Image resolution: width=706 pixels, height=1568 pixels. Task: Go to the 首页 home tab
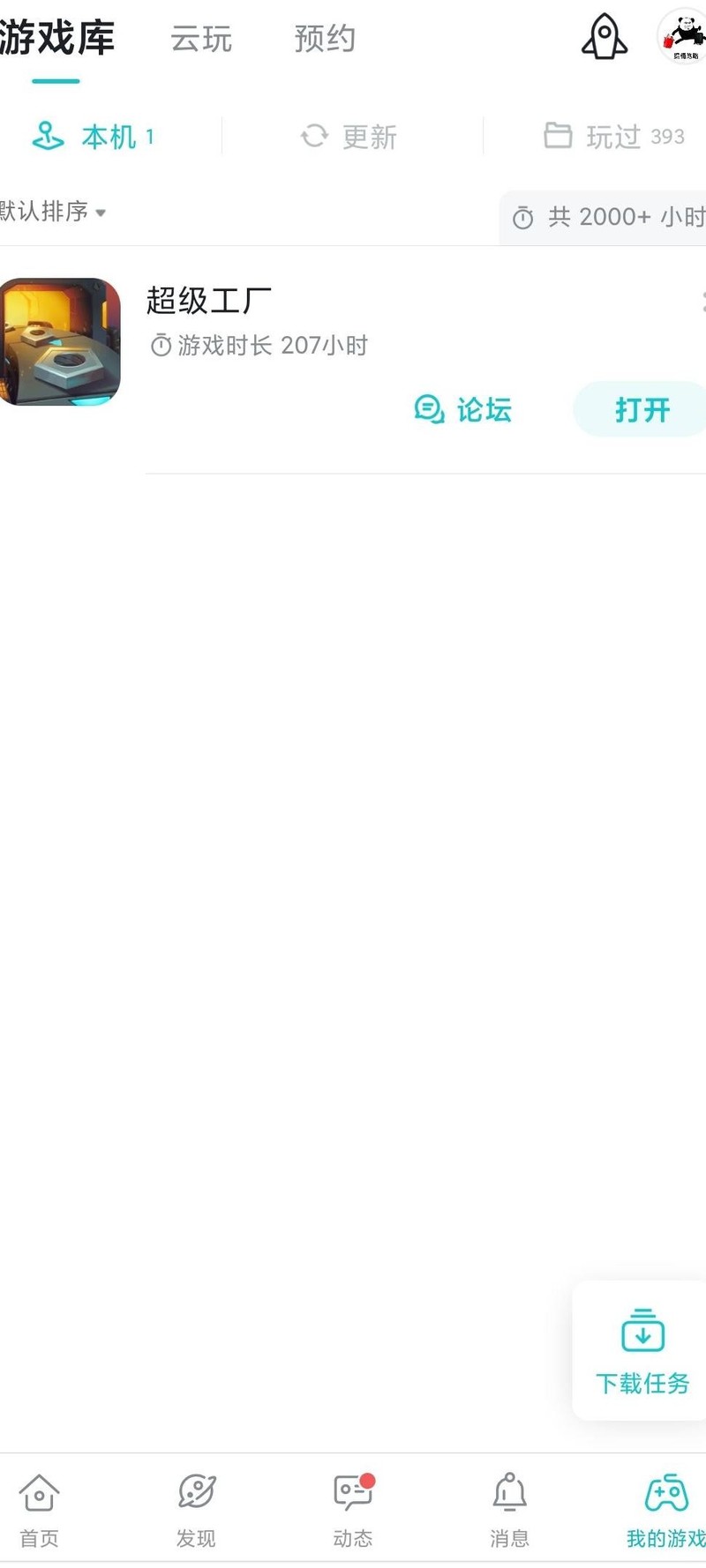(x=40, y=1511)
